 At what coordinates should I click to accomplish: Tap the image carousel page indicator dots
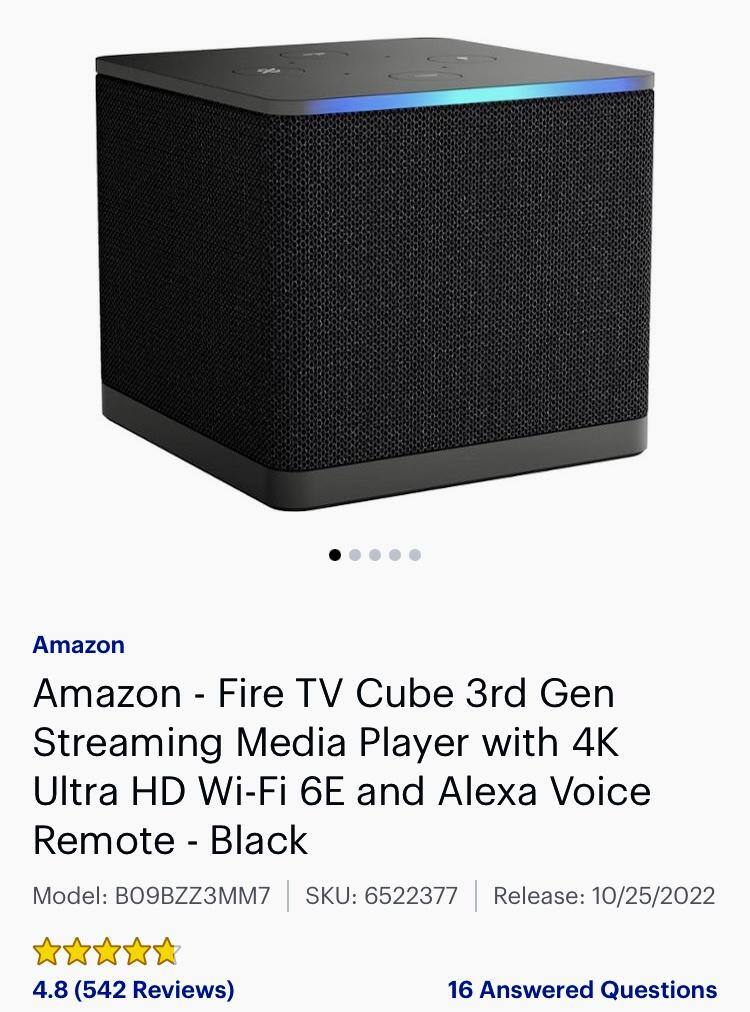[x=375, y=555]
